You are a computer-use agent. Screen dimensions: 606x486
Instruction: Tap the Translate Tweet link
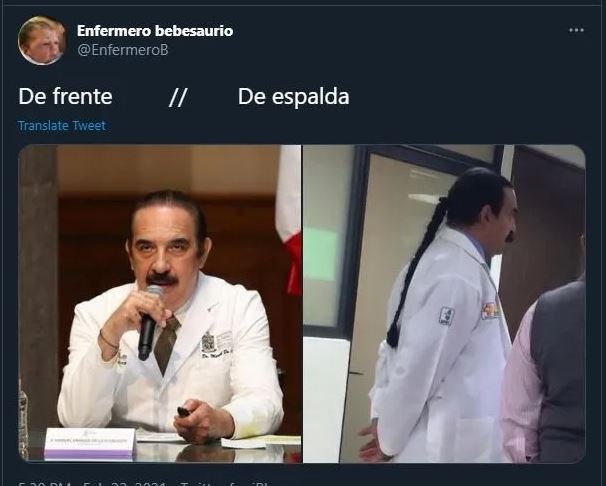[x=61, y=126]
